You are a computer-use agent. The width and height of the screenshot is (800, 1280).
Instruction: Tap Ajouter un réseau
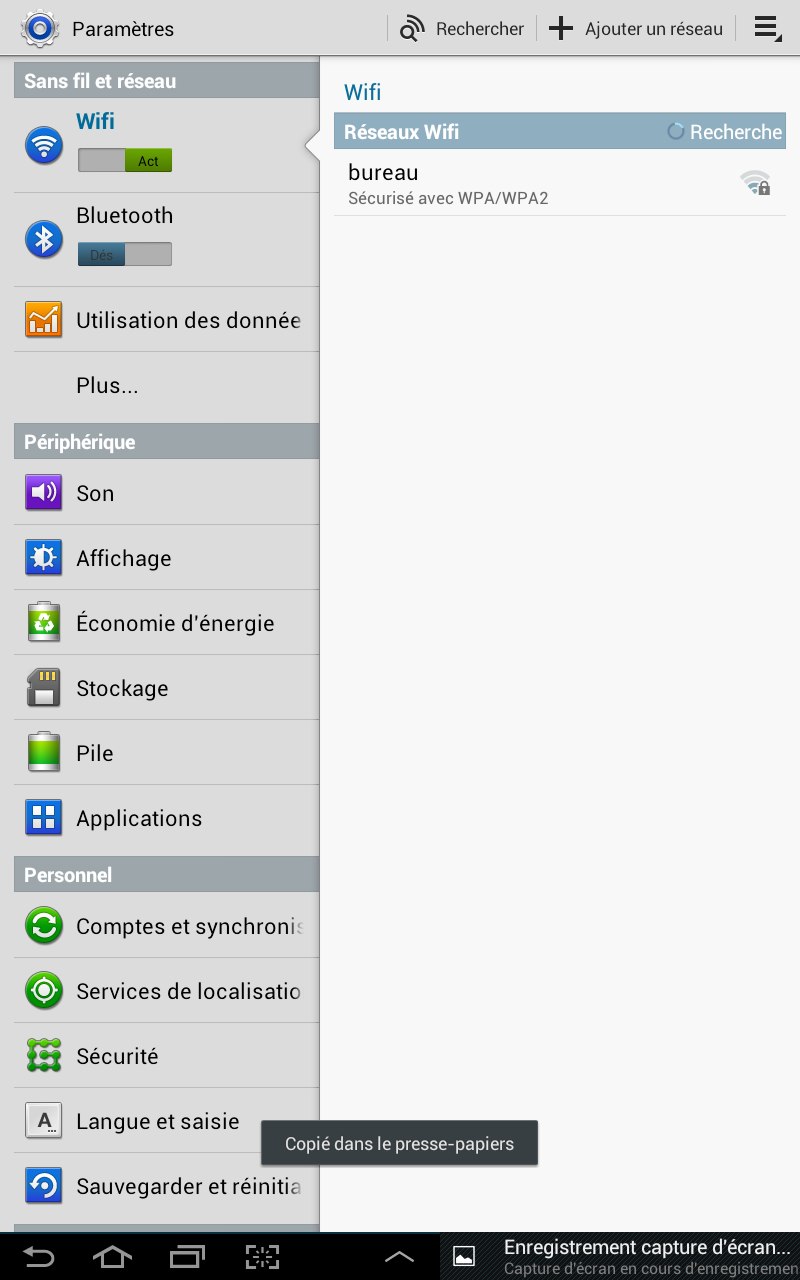[636, 29]
